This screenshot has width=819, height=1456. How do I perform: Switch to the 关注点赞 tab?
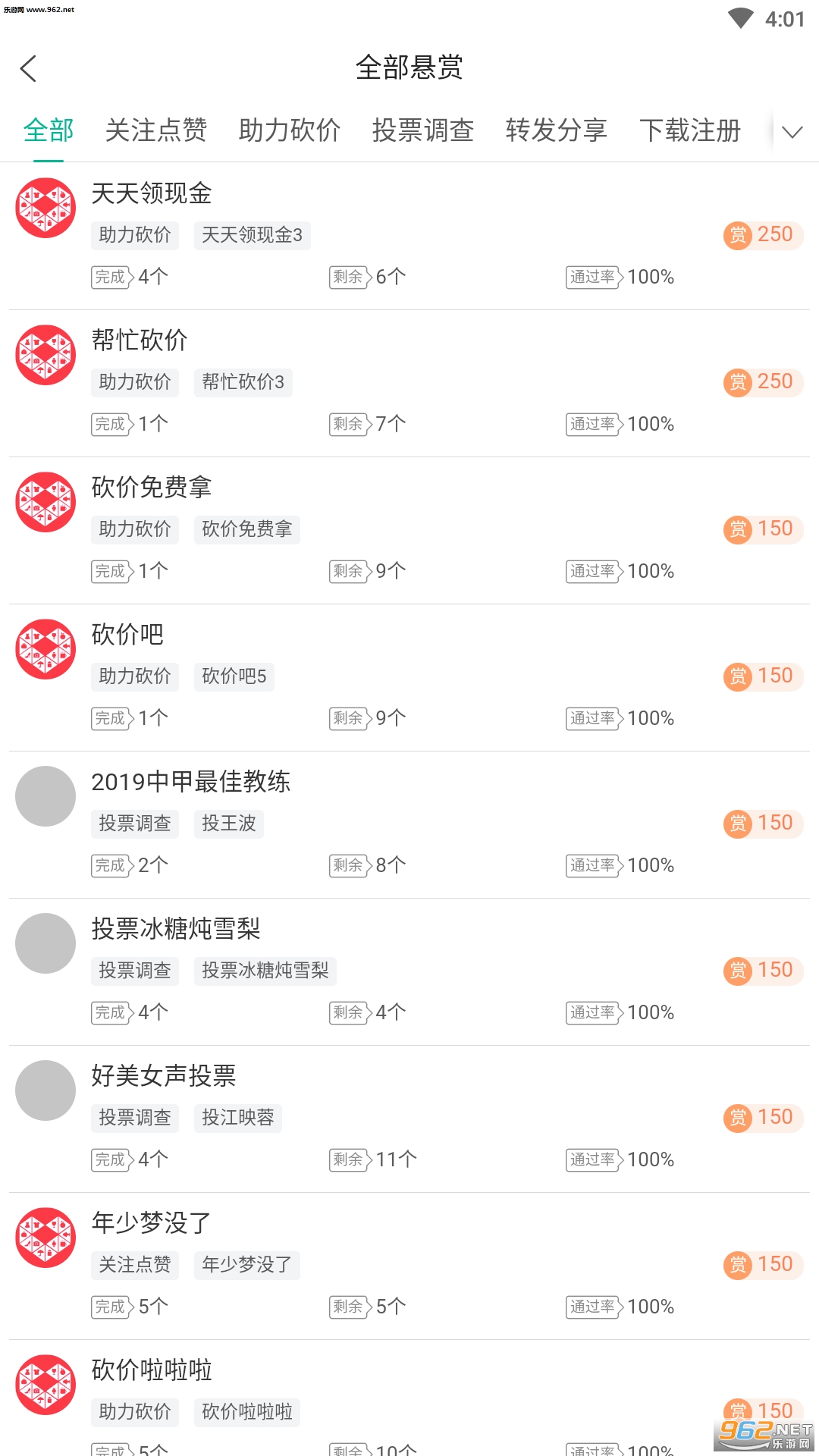(x=156, y=130)
